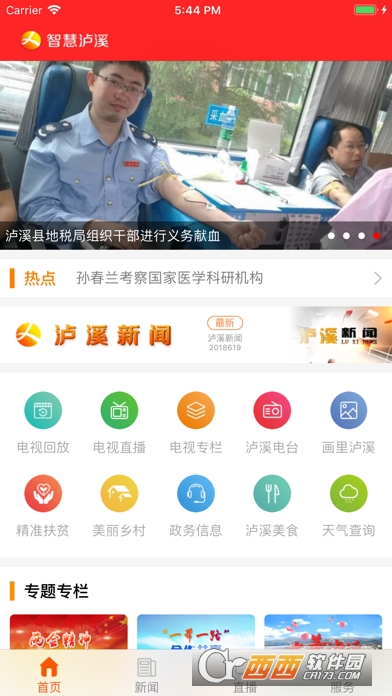Open 精准扶贫
Screen dimensions: 392x696
click(43, 506)
